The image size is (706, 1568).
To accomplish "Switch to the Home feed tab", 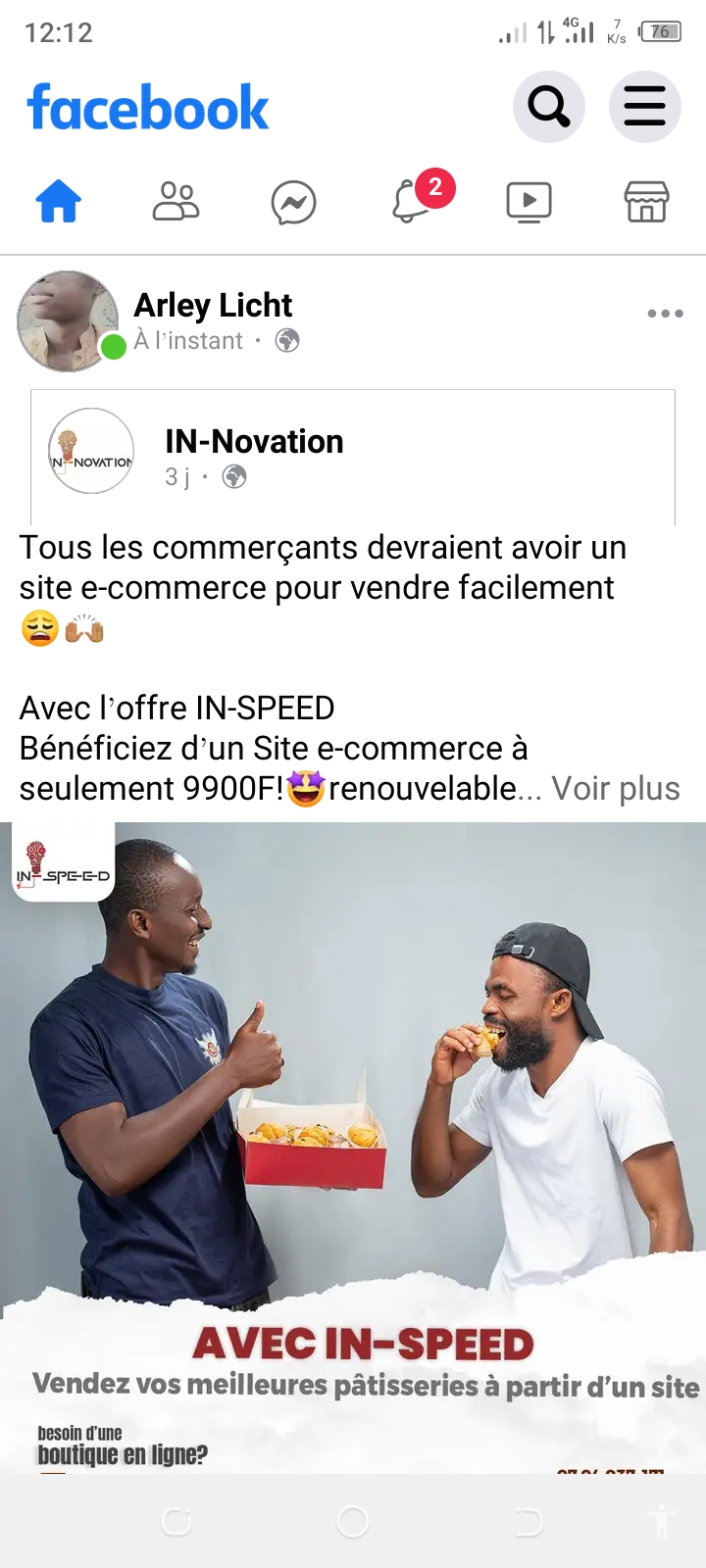I will coord(59,203).
